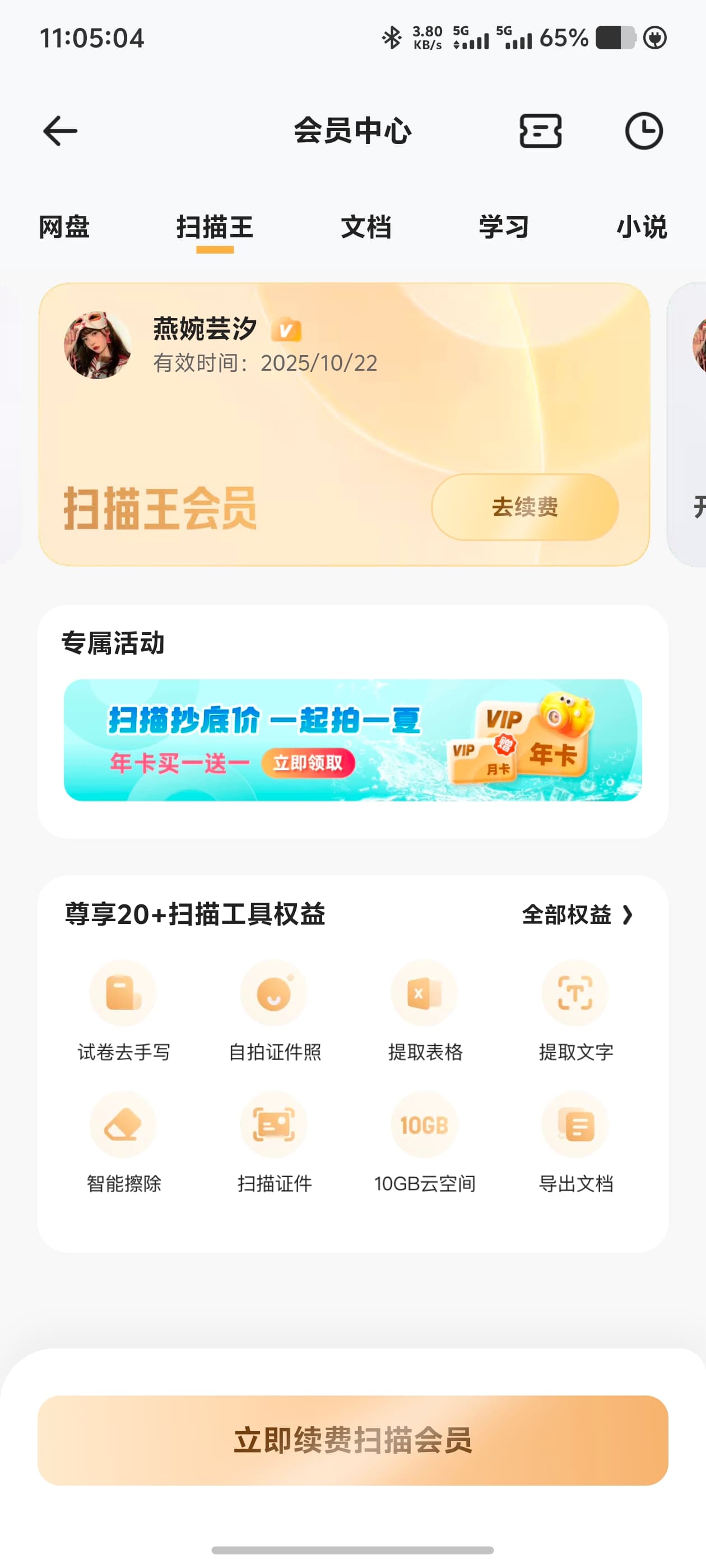
Task: Tap the 去续费 button
Action: tap(525, 507)
